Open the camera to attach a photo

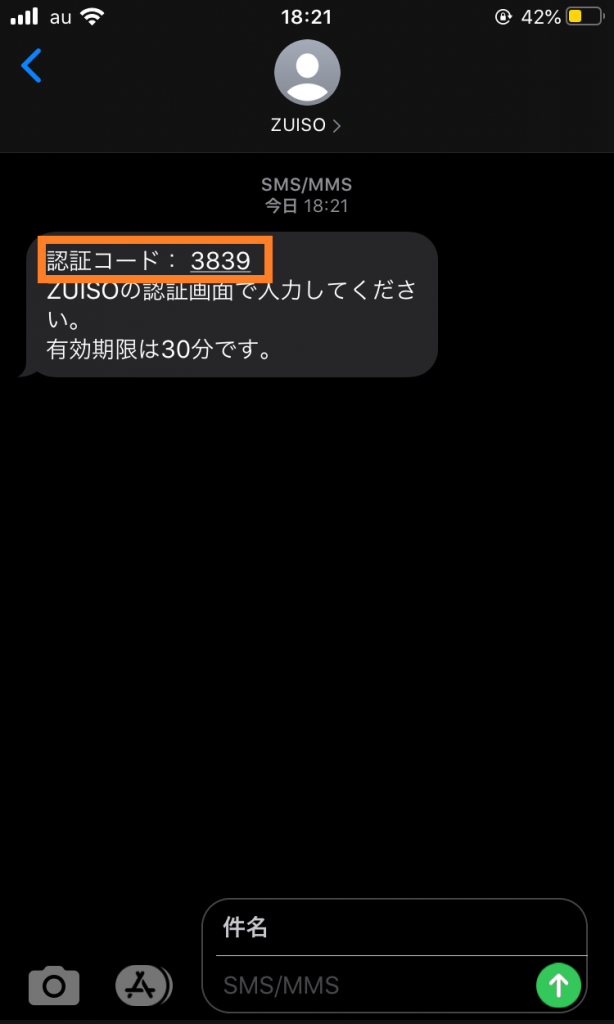pos(54,985)
